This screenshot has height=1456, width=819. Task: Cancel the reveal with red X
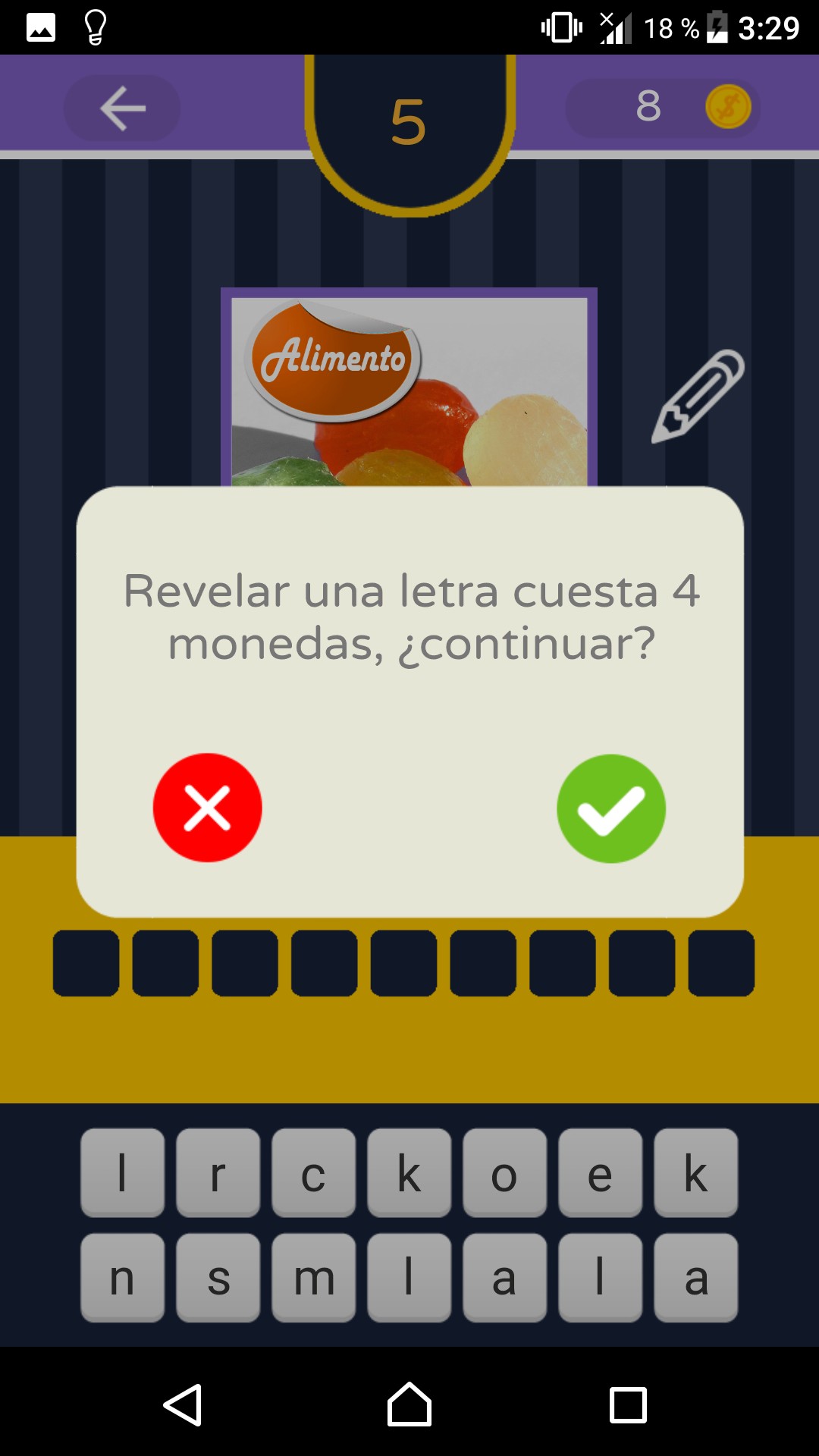click(x=208, y=808)
